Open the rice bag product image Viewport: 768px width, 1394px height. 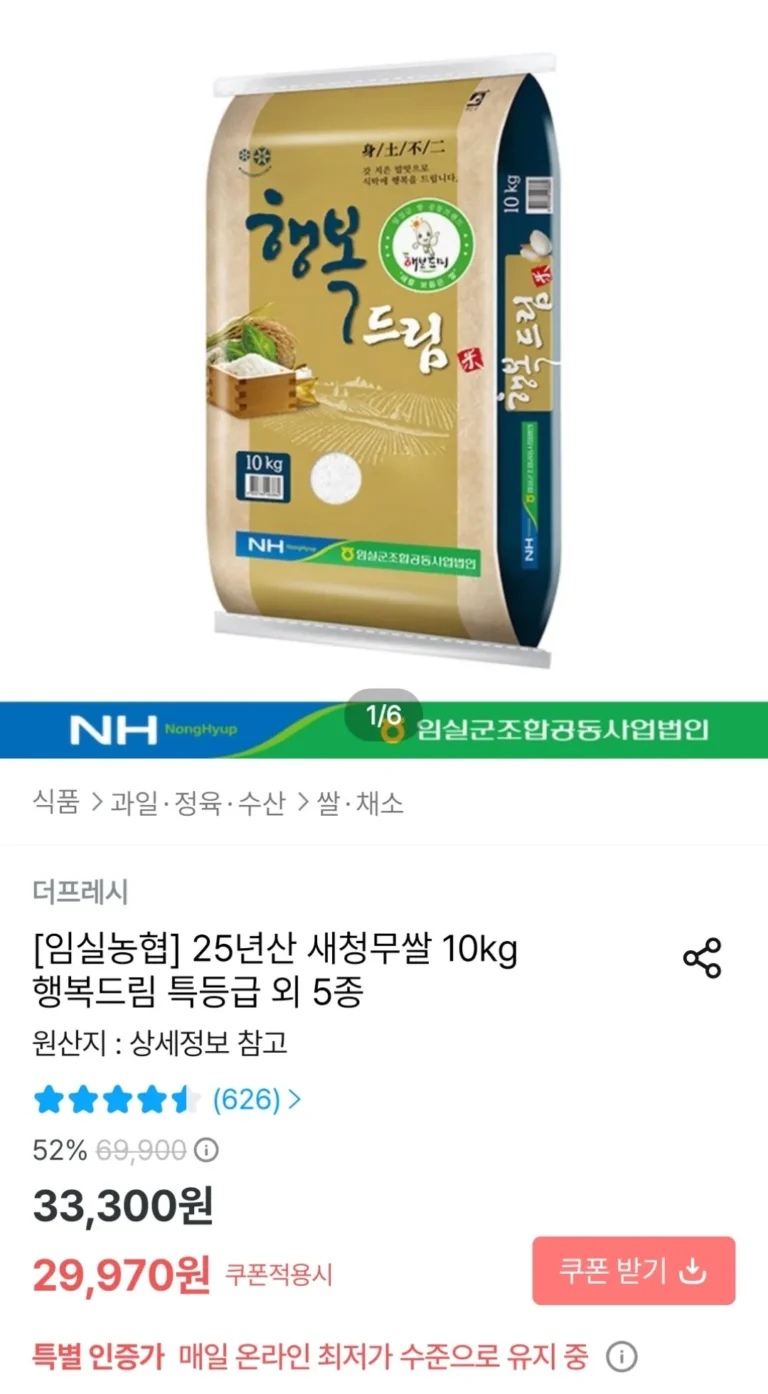click(x=384, y=360)
